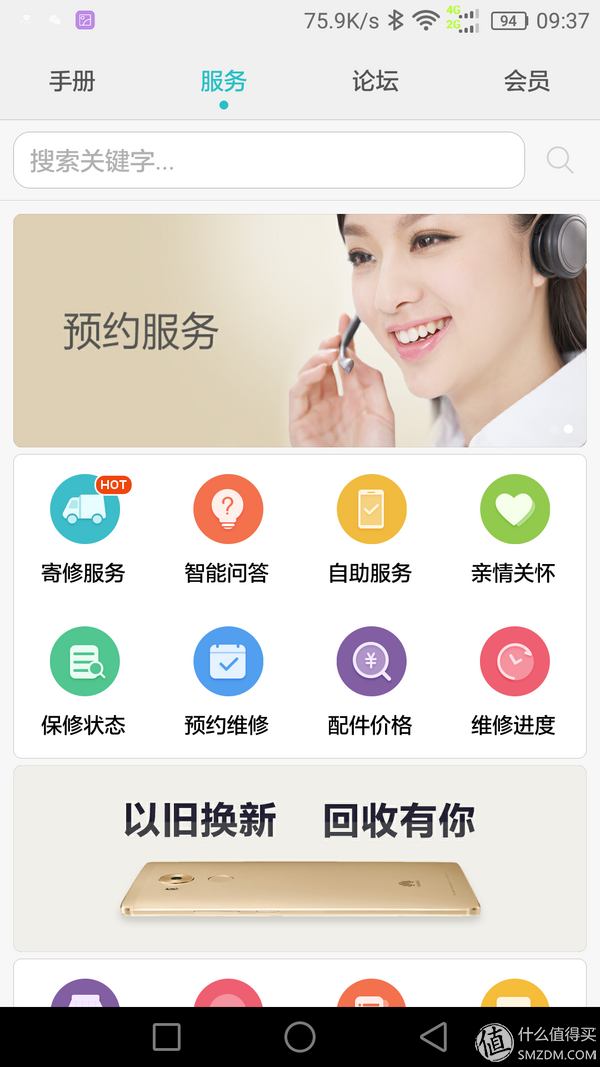Tap the system home button
Image resolution: width=600 pixels, height=1067 pixels.
300,1037
